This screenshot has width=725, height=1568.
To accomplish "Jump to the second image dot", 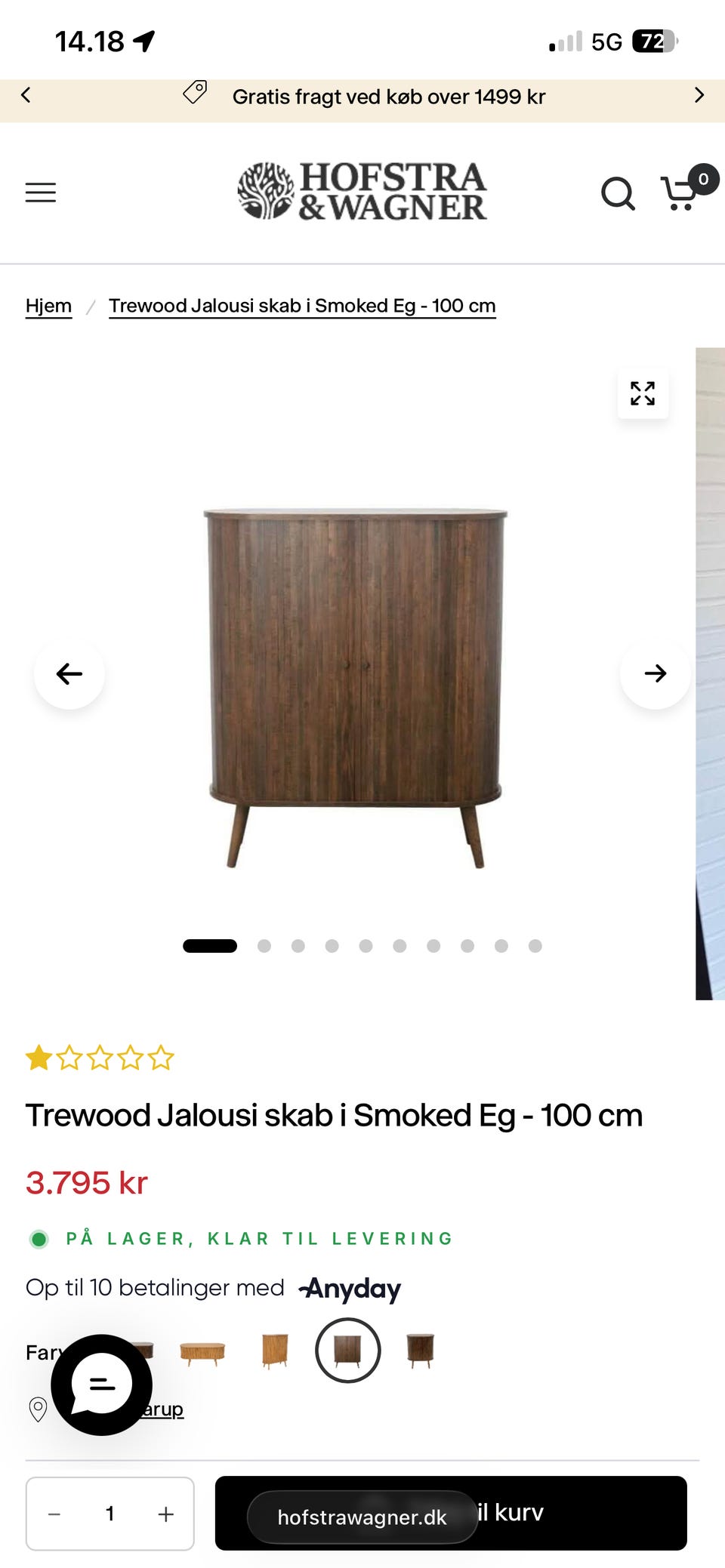I will [x=264, y=946].
